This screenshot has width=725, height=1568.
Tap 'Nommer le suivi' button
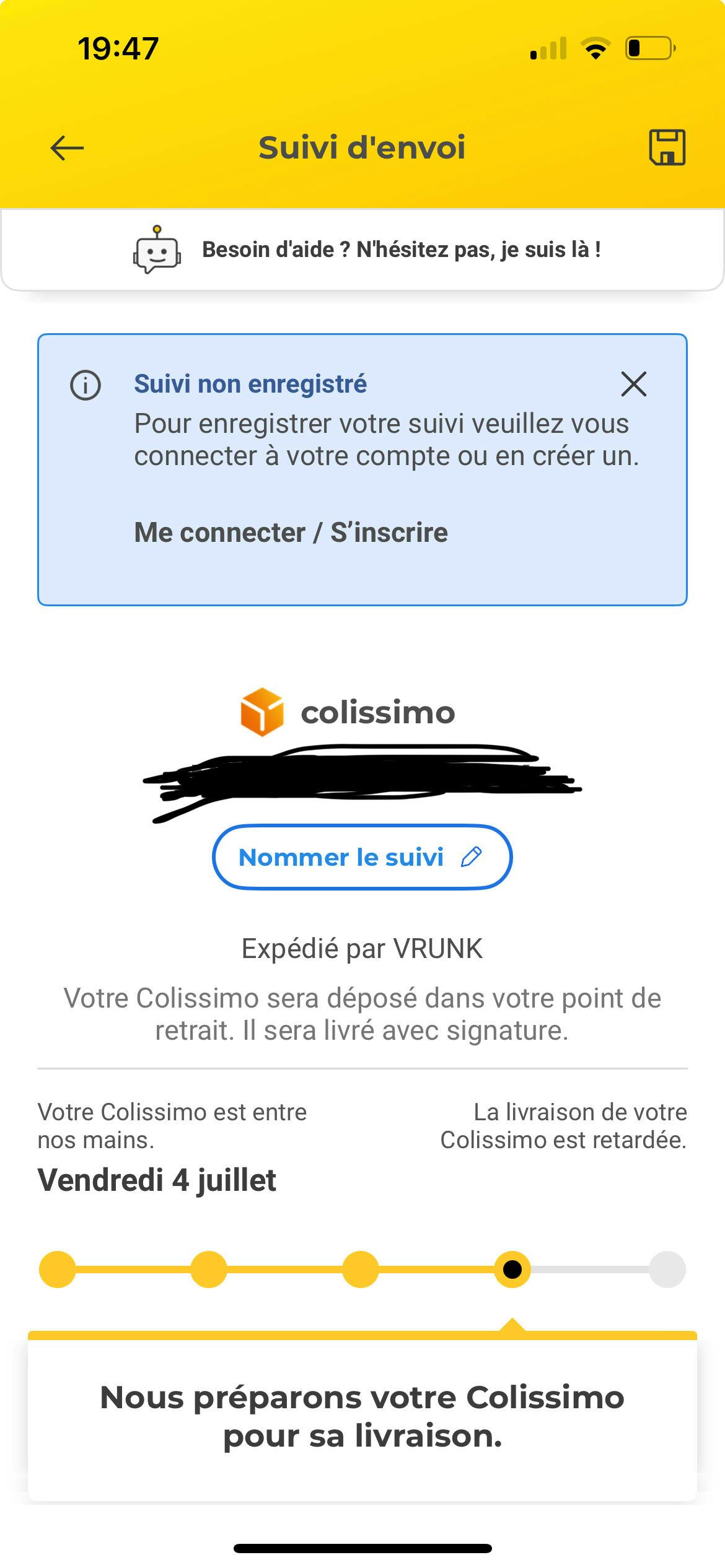click(x=362, y=857)
